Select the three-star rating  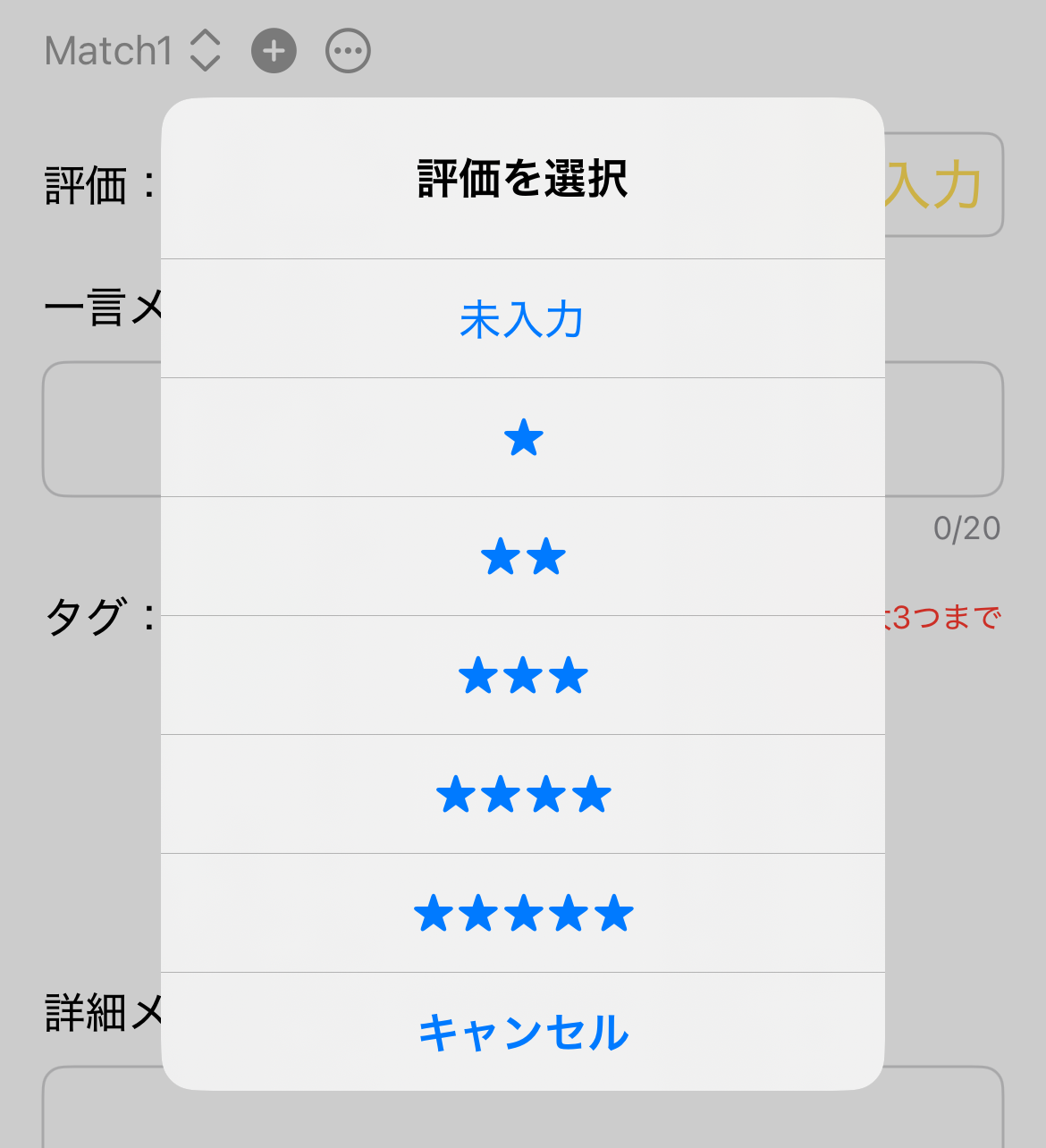523,676
